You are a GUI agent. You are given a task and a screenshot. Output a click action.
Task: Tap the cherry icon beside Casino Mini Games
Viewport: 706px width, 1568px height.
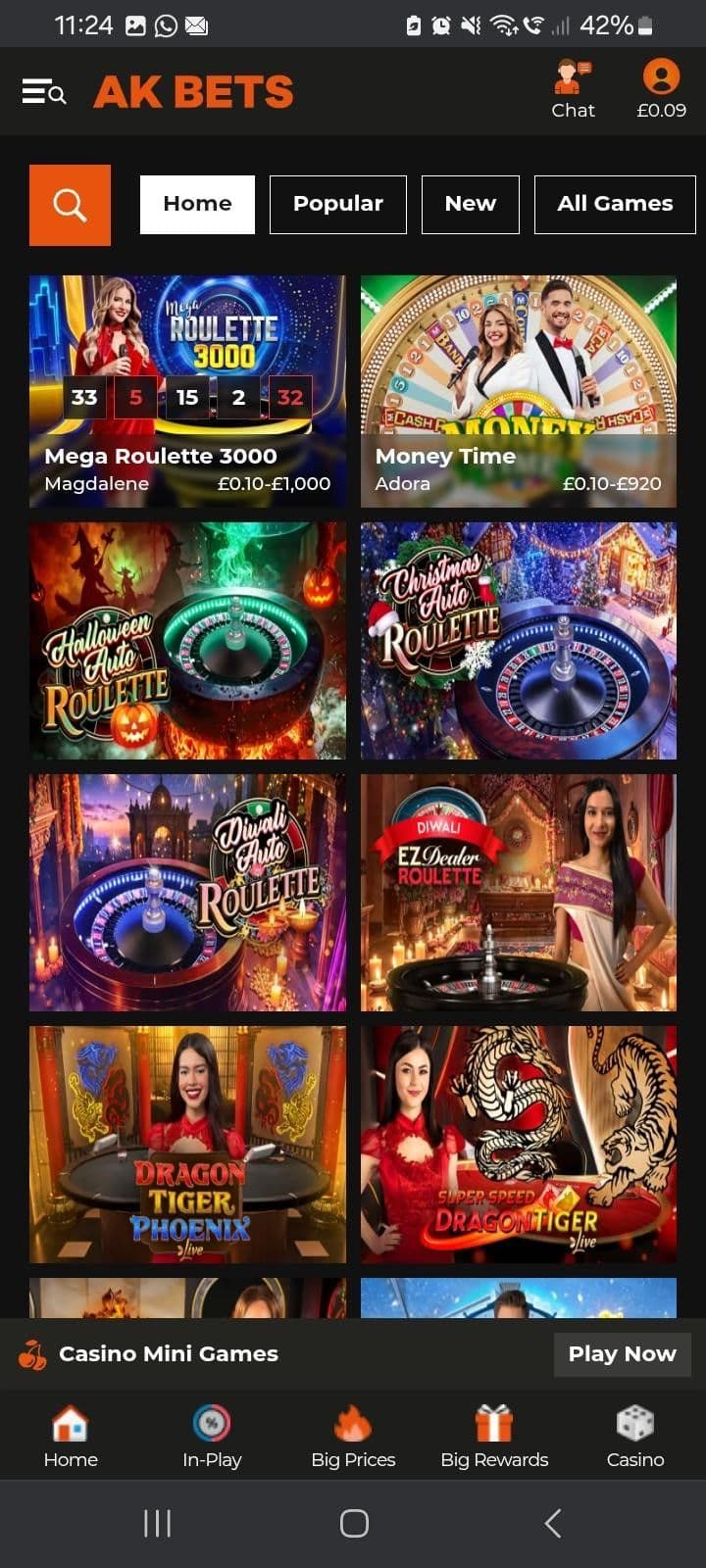click(31, 1353)
